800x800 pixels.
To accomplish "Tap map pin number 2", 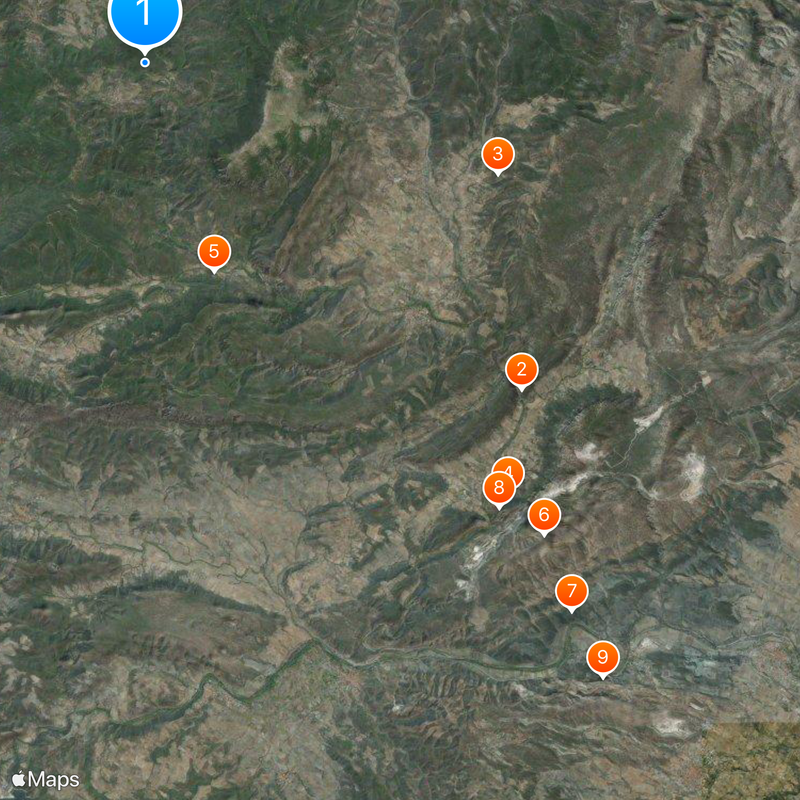I will coord(521,370).
